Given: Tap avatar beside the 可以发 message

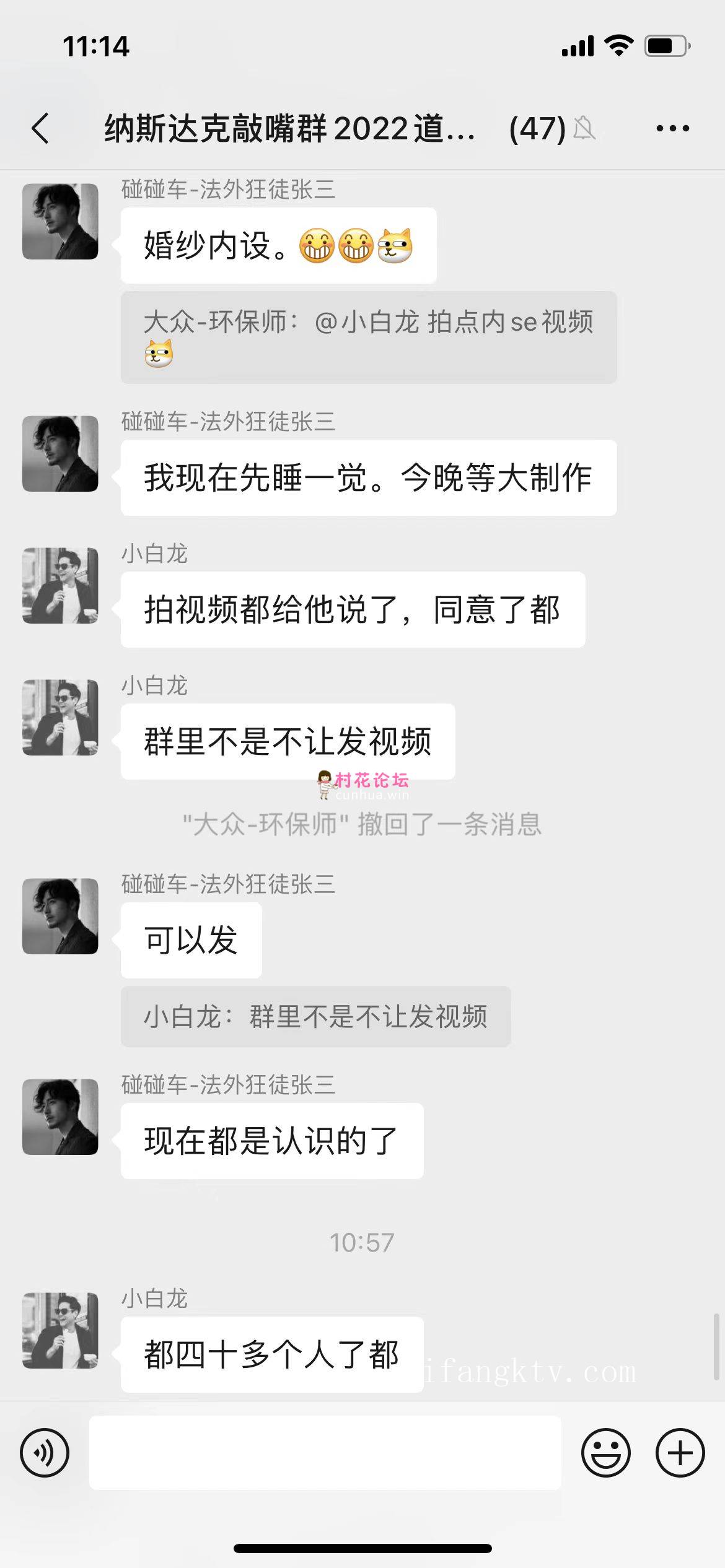Looking at the screenshot, I should click(60, 916).
